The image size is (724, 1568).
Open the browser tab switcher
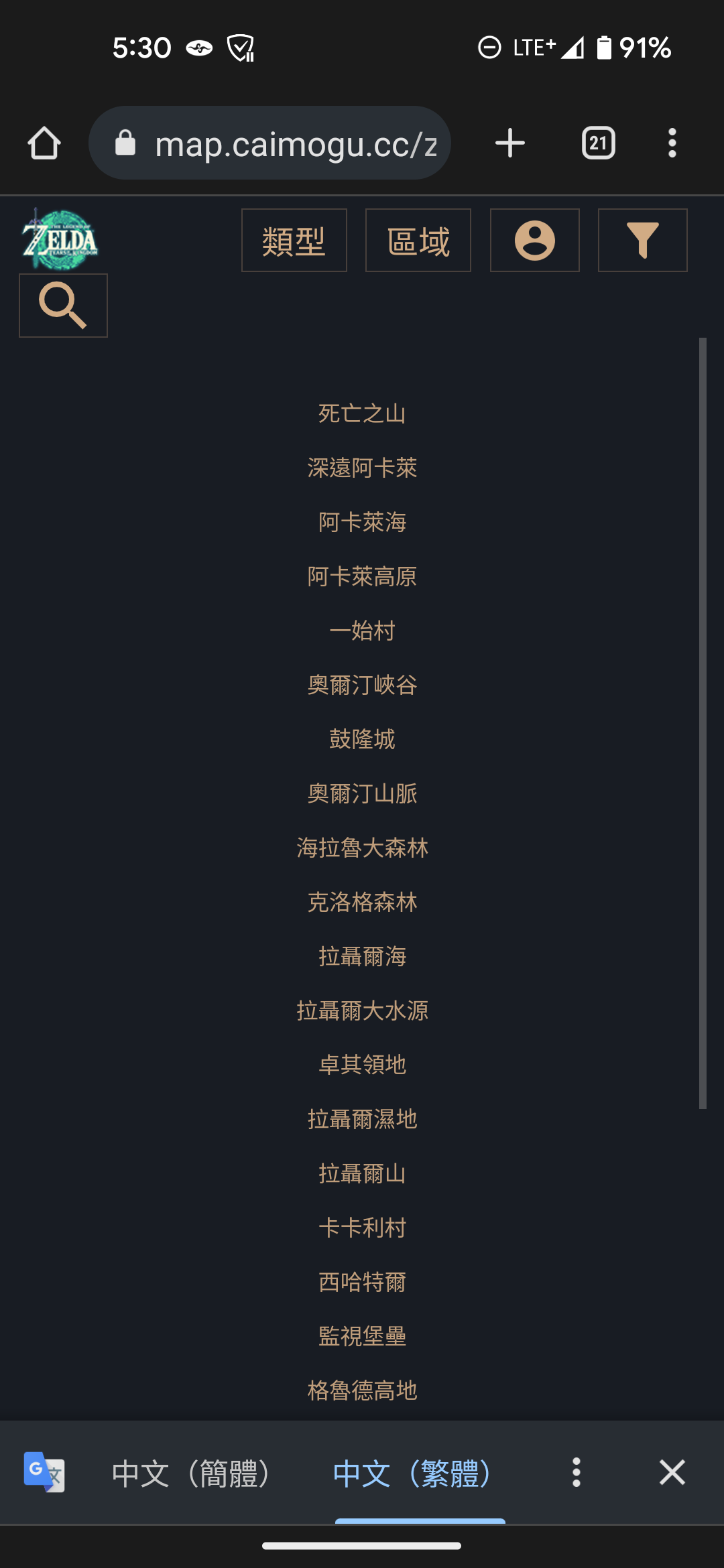point(598,143)
